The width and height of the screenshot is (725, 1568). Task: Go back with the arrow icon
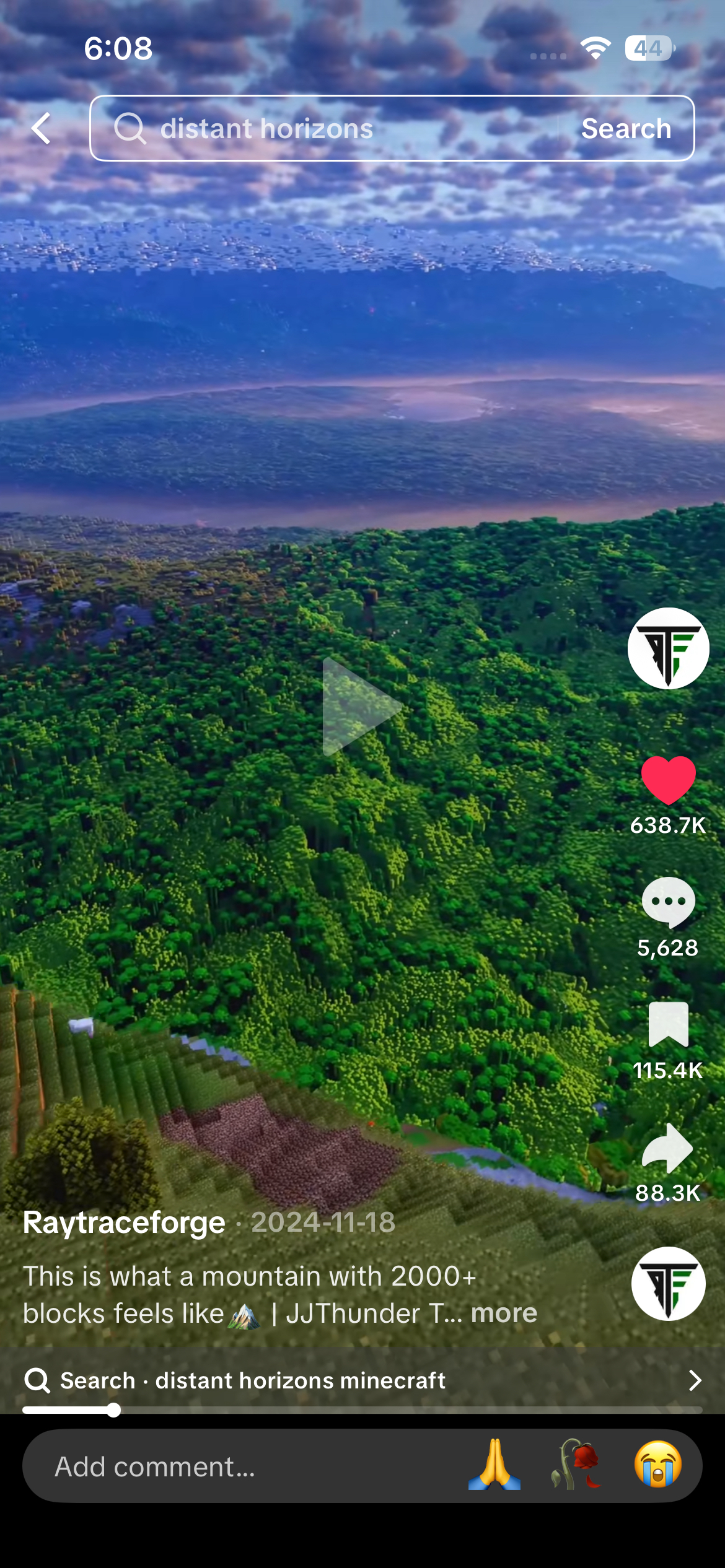click(x=41, y=129)
